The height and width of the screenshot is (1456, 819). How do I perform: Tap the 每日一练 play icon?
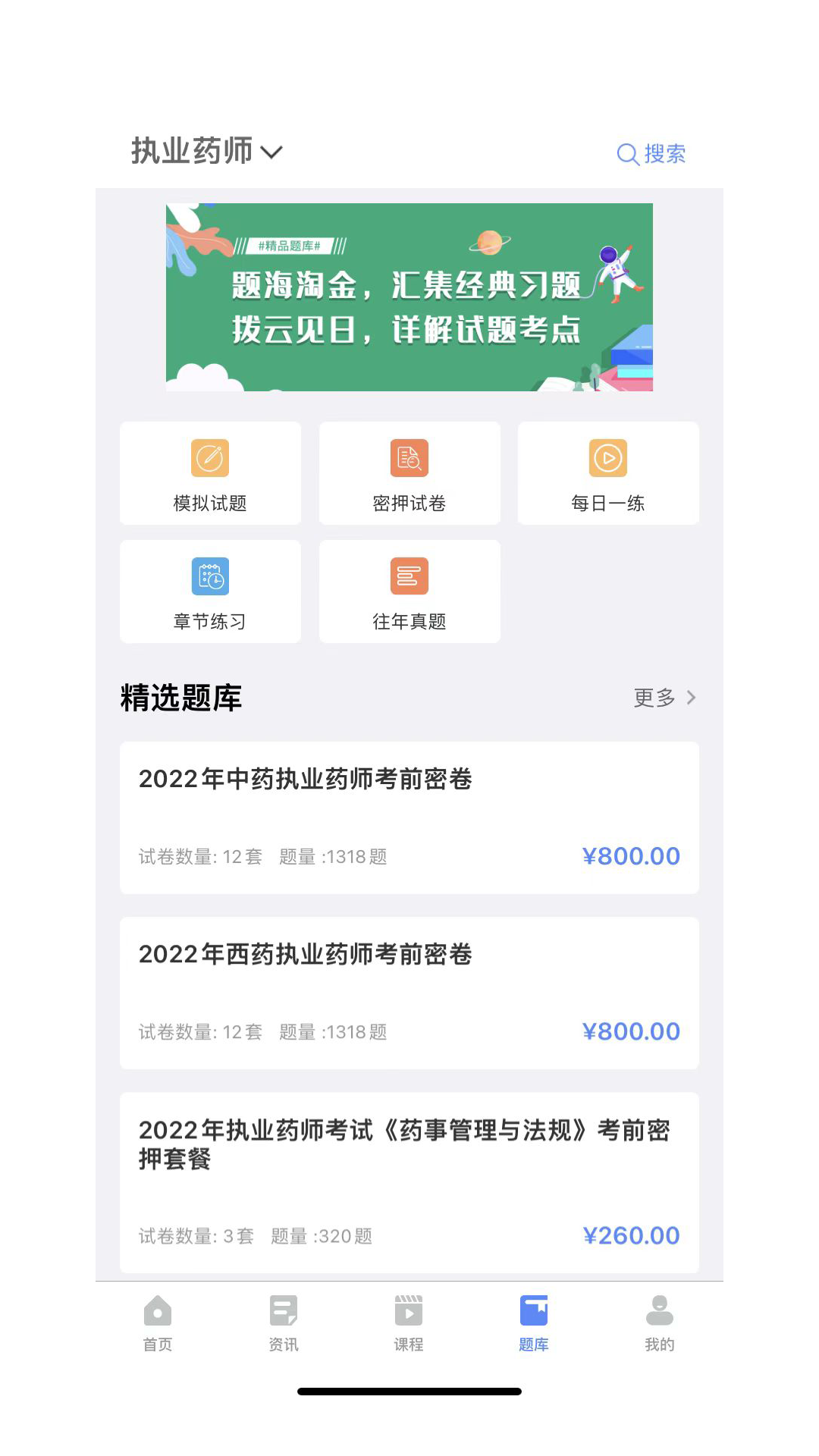click(x=607, y=458)
